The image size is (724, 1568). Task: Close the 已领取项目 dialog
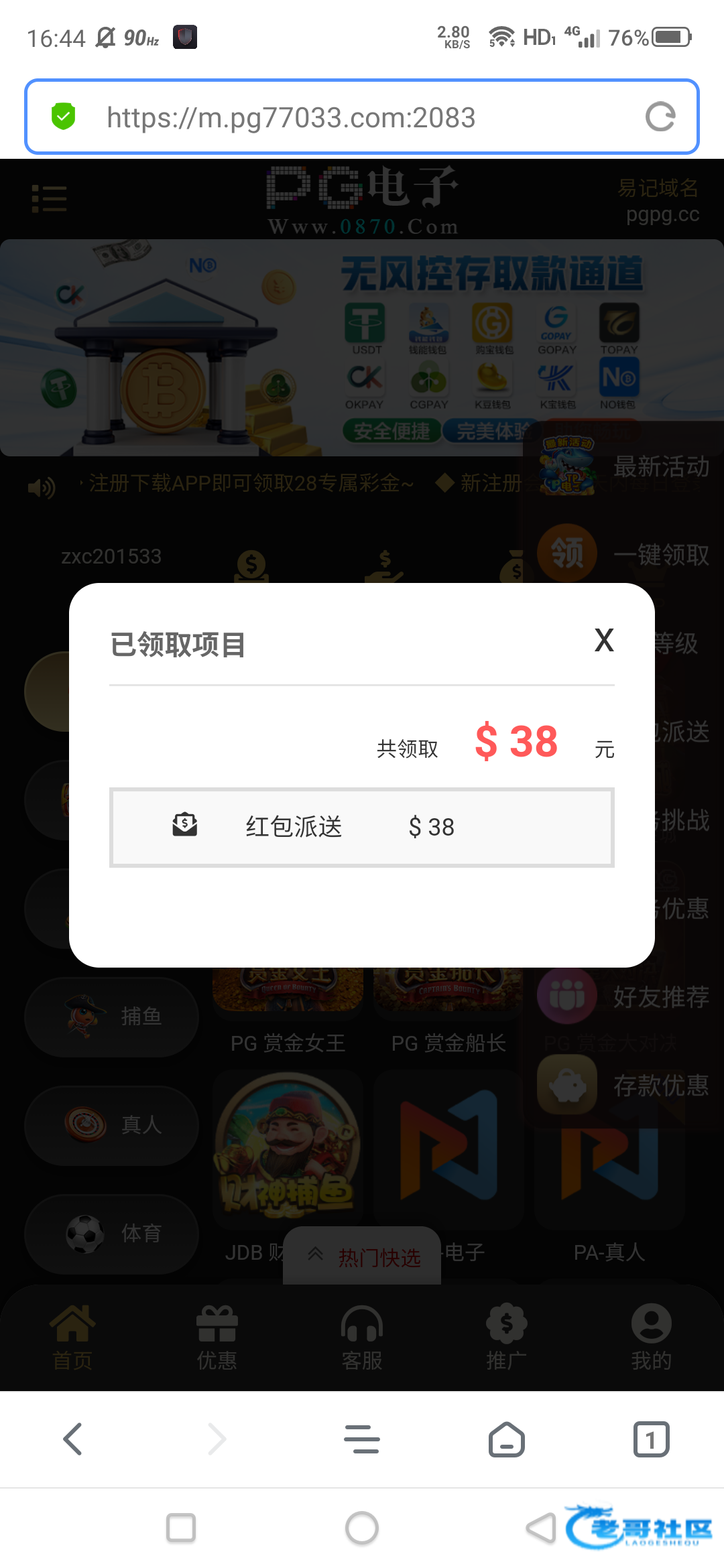[x=604, y=641]
